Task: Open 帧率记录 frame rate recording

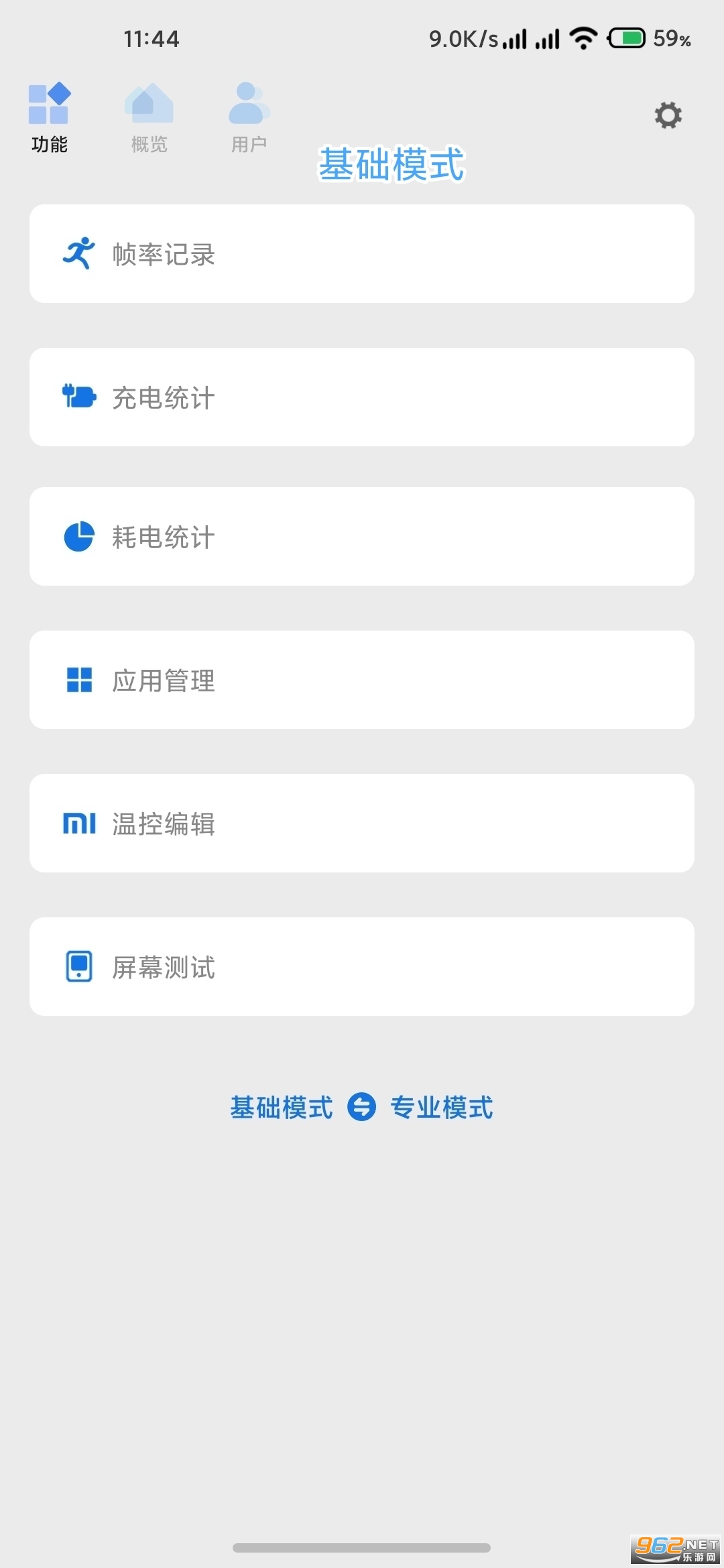Action: pos(361,254)
